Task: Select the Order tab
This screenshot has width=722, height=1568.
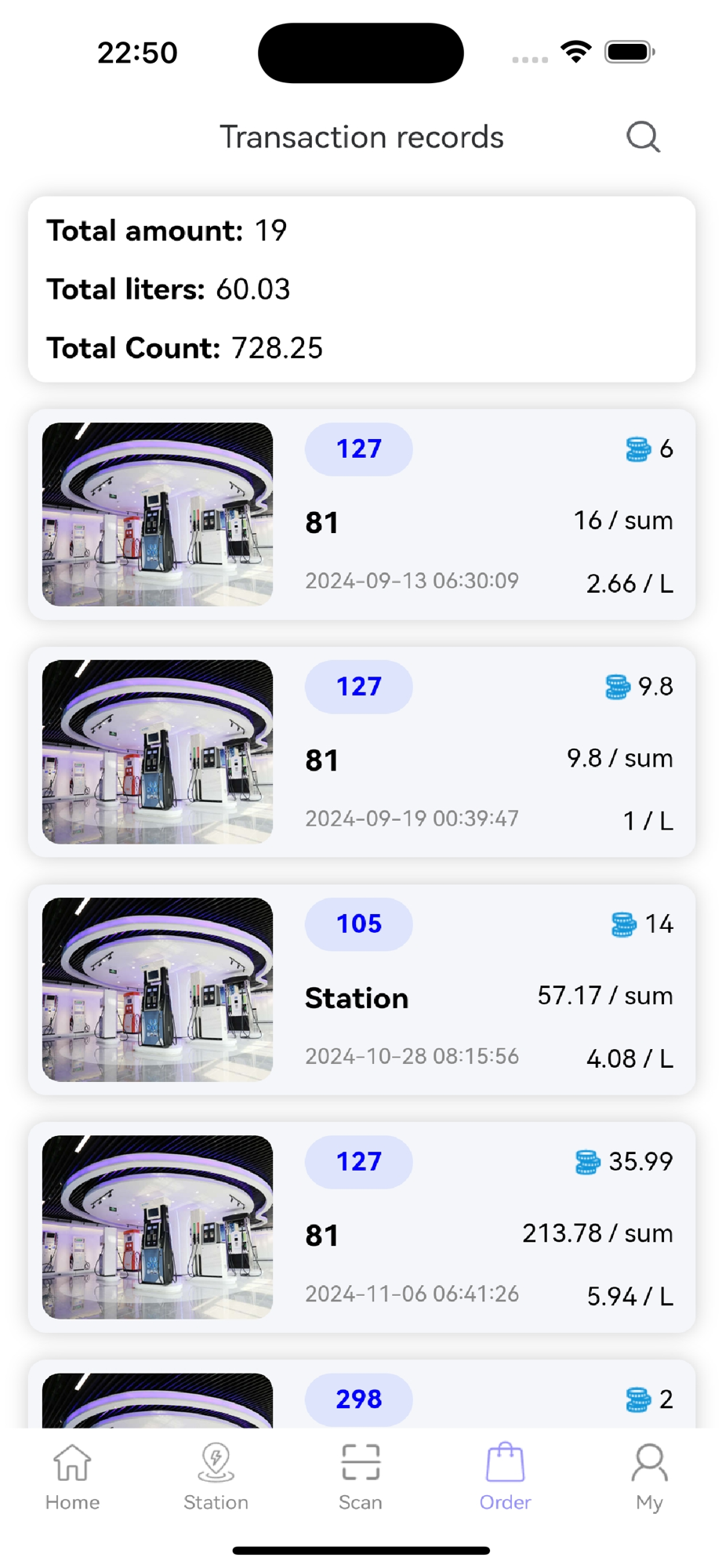Action: tap(505, 1478)
